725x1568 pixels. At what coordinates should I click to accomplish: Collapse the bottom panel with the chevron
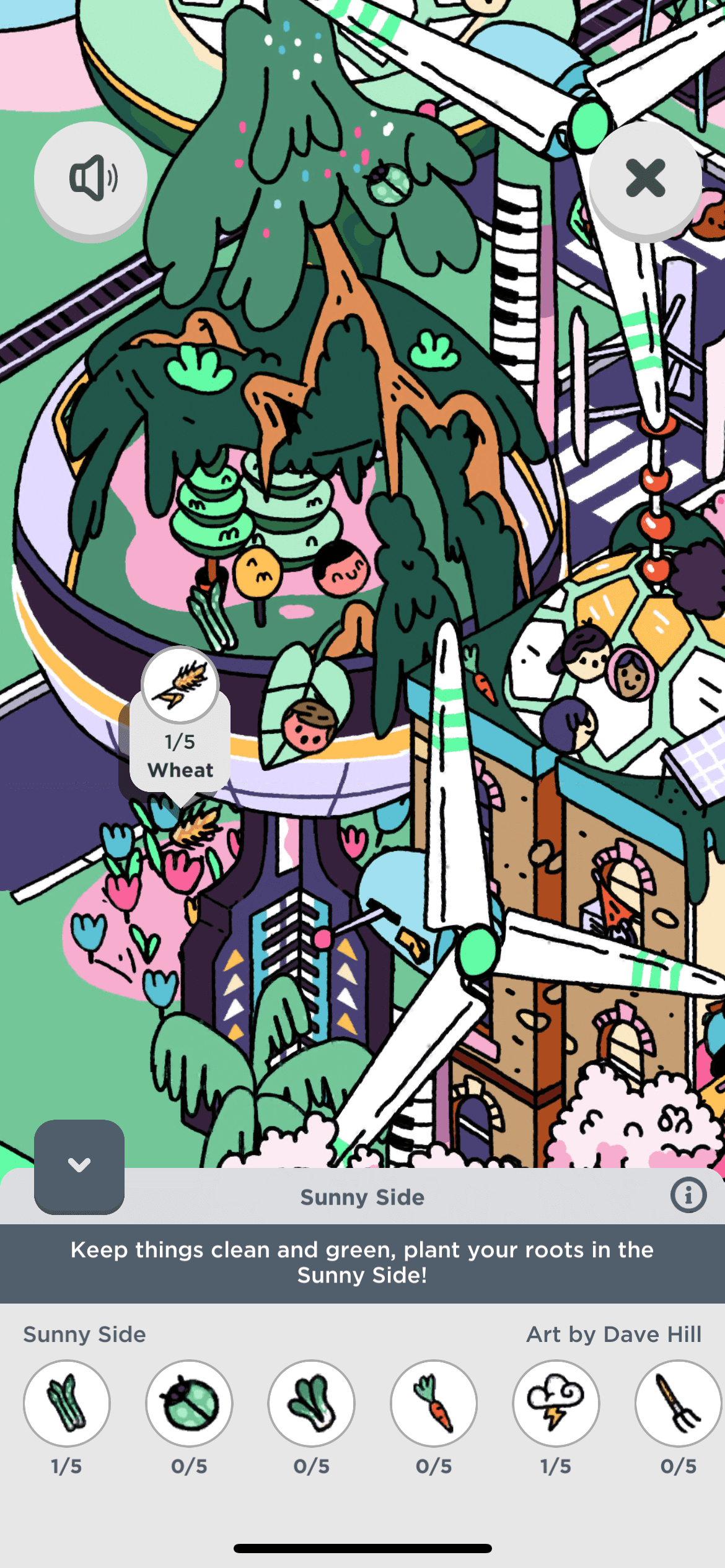tap(79, 1166)
